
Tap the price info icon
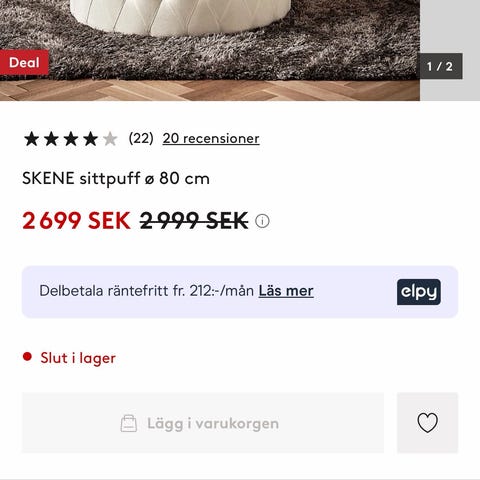262,221
